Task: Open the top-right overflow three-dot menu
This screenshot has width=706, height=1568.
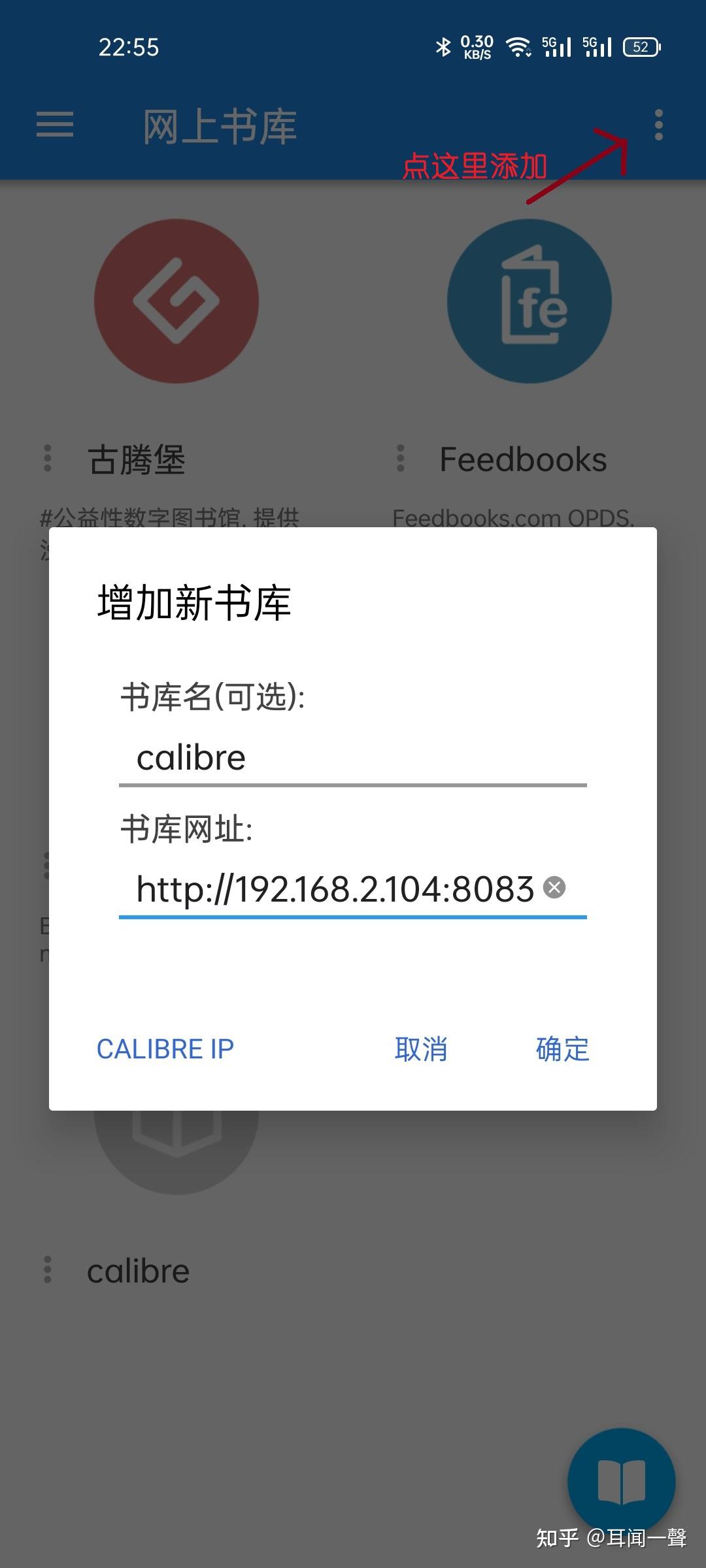Action: tap(657, 125)
